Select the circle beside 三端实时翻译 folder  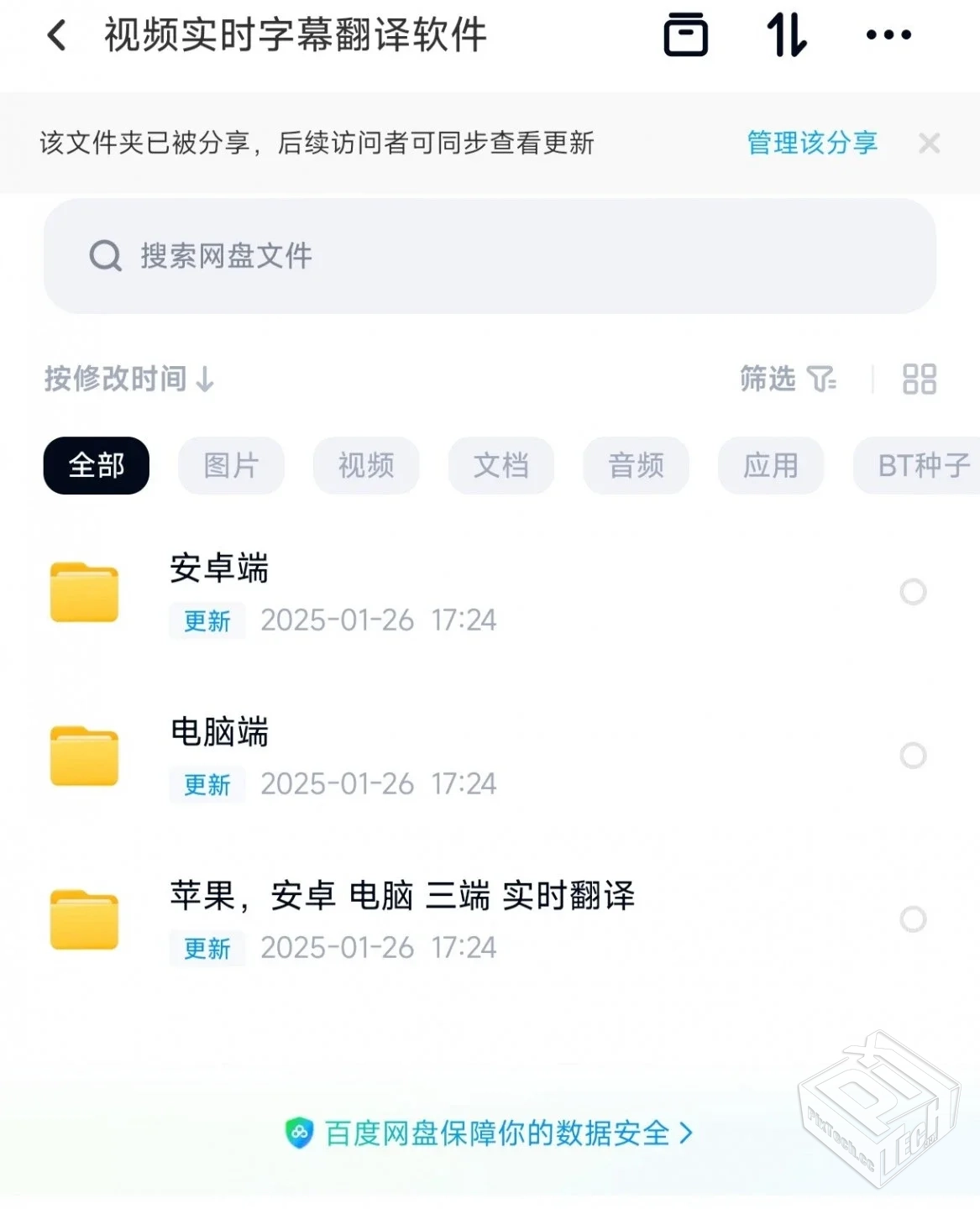click(x=912, y=919)
